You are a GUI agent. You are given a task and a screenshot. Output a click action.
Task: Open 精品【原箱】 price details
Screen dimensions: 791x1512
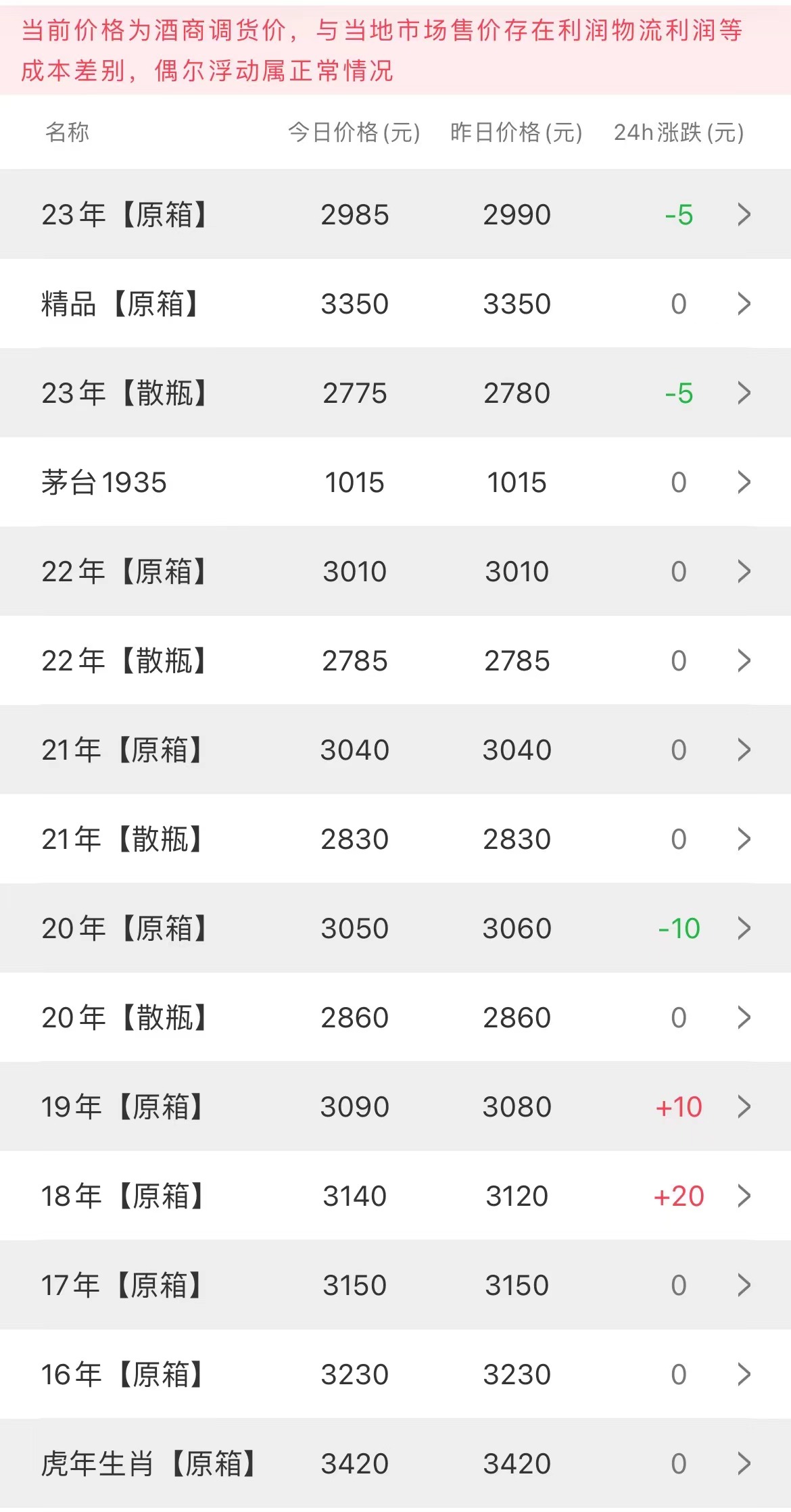pyautogui.click(x=395, y=303)
